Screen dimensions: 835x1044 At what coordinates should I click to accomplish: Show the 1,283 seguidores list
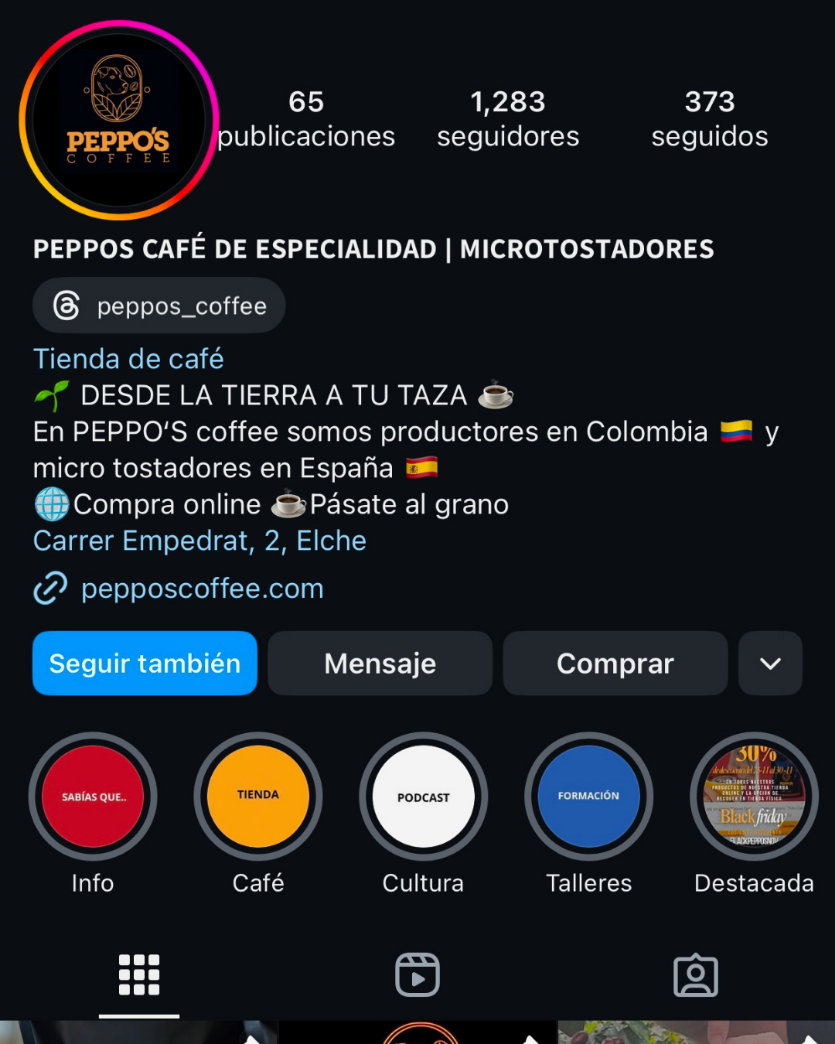click(508, 118)
